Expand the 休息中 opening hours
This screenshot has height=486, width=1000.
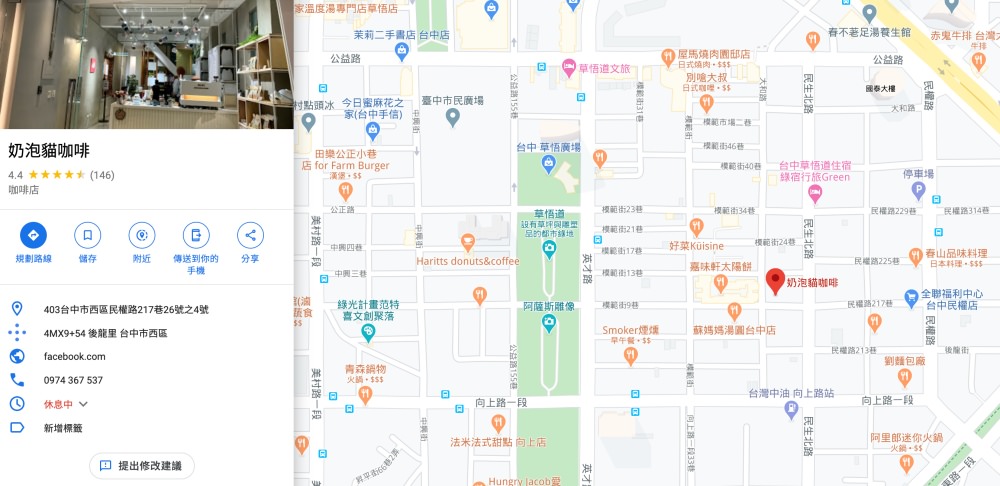pyautogui.click(x=66, y=404)
